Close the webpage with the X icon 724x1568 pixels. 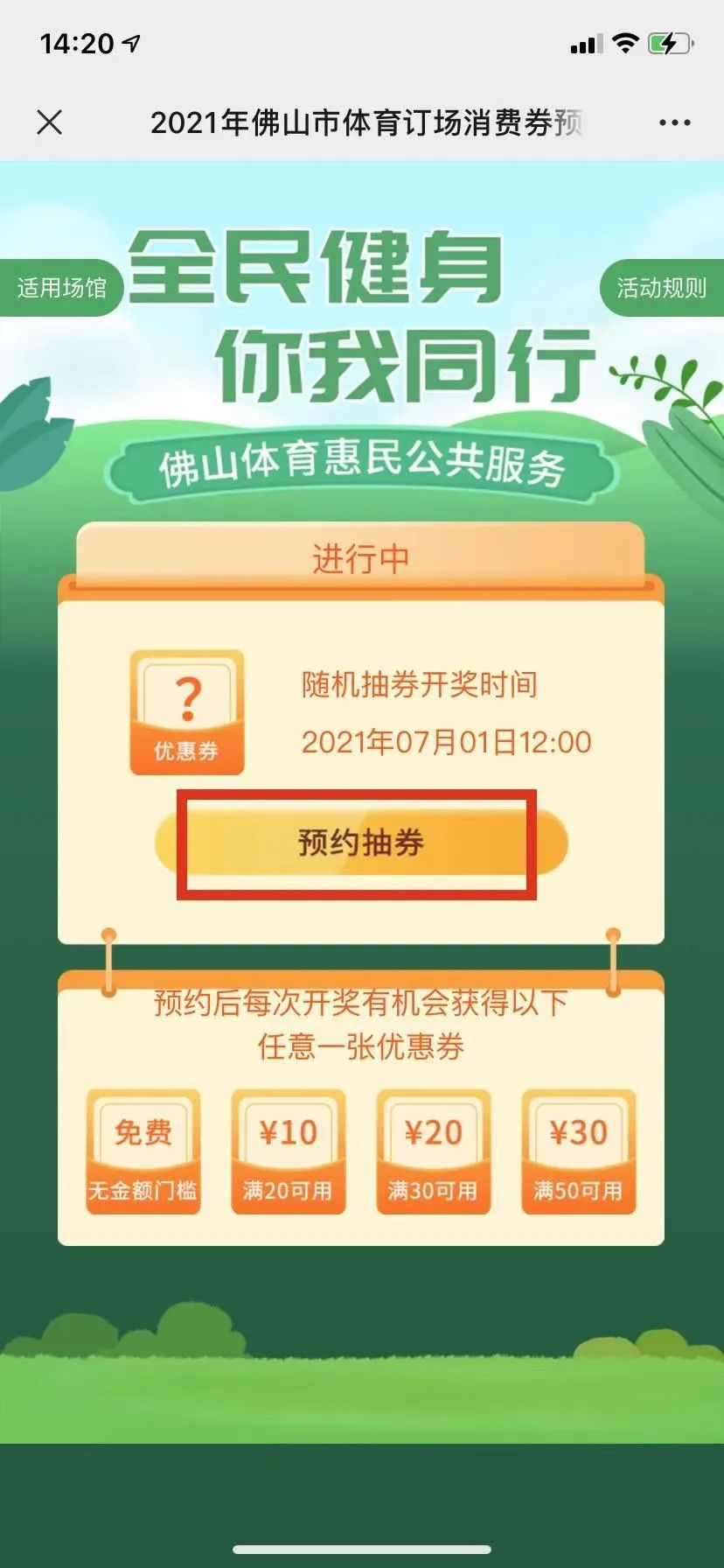[50, 122]
